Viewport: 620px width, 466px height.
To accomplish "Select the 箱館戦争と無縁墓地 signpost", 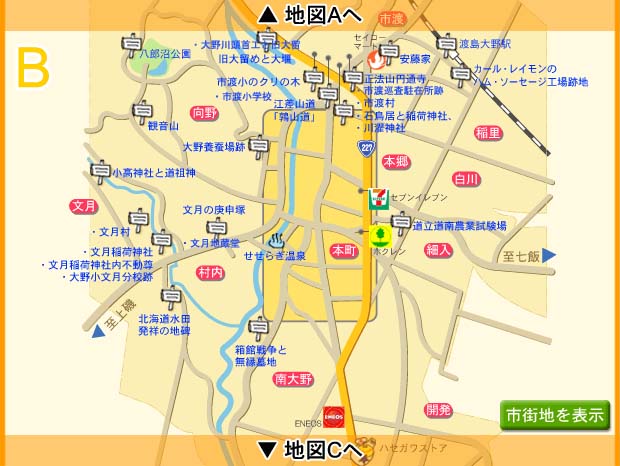I will point(260,327).
